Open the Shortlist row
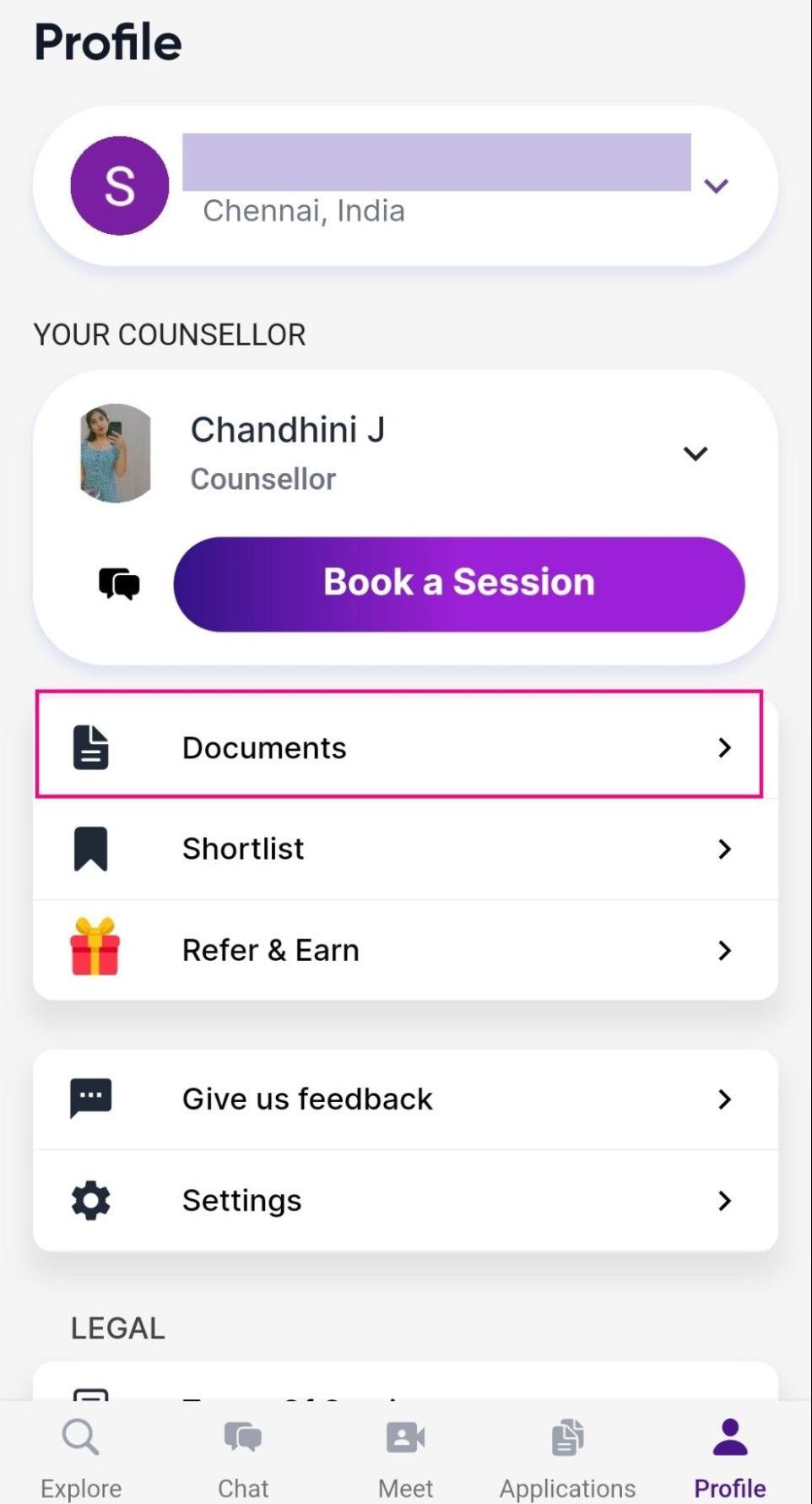Image resolution: width=812 pixels, height=1504 pixels. click(x=405, y=849)
